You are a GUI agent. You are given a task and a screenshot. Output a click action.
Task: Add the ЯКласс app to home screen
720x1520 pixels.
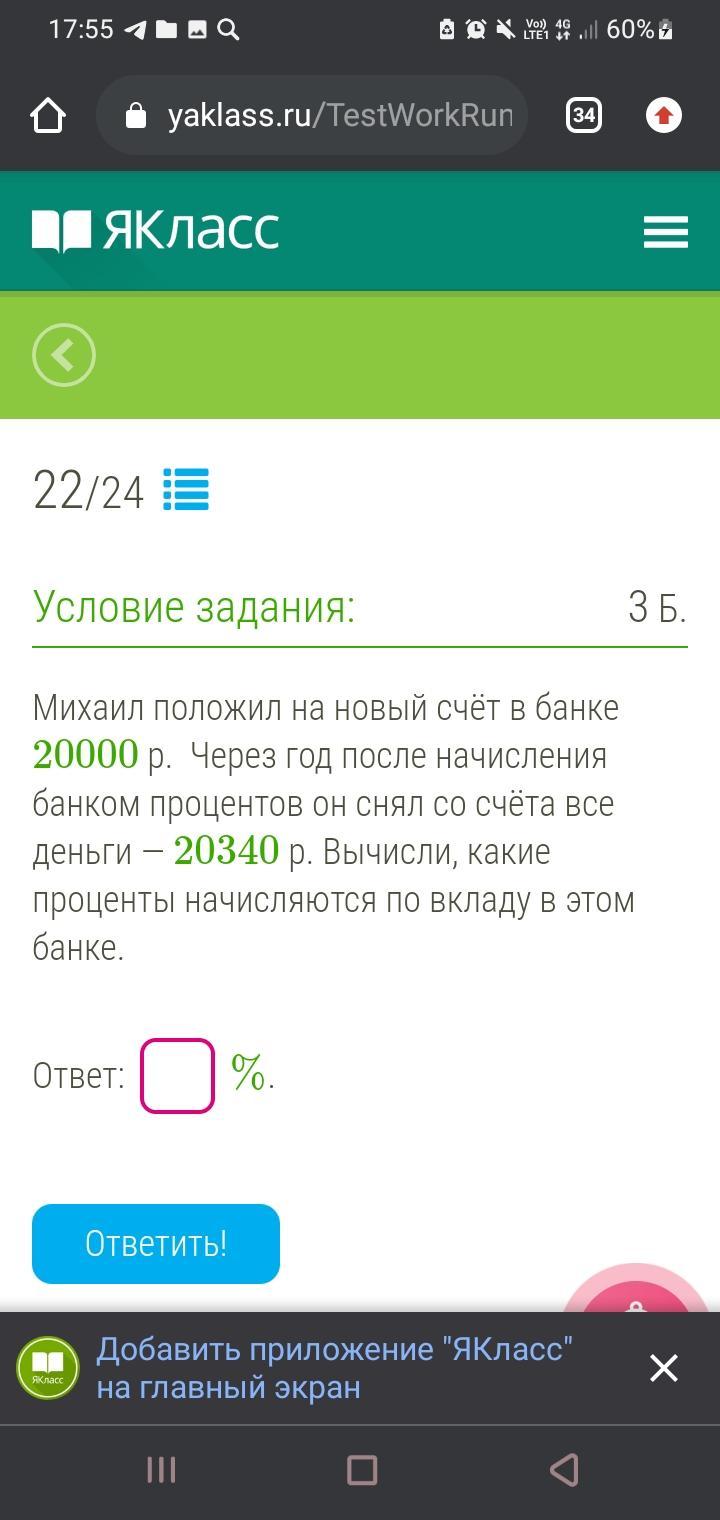click(334, 1367)
